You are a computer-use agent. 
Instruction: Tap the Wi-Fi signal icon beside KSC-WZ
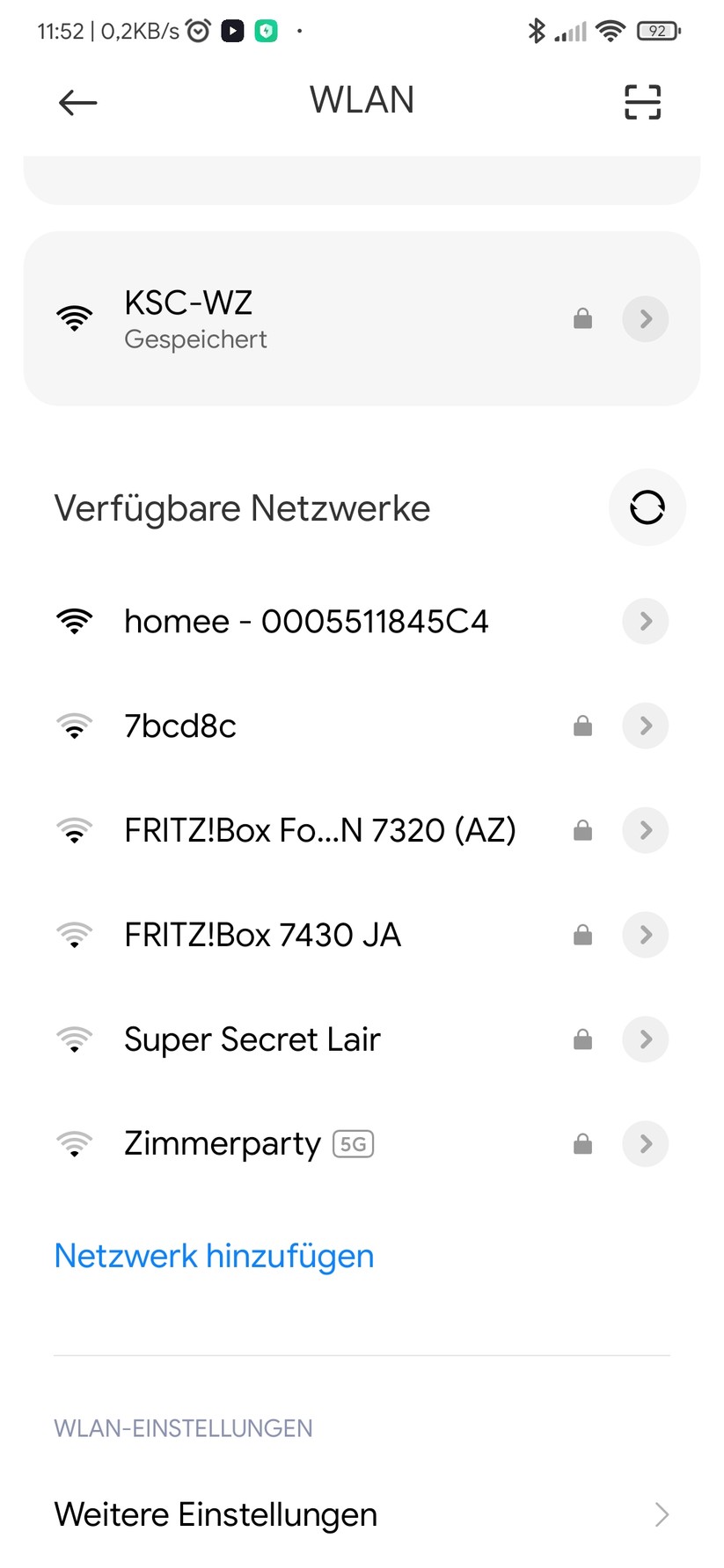click(x=75, y=317)
